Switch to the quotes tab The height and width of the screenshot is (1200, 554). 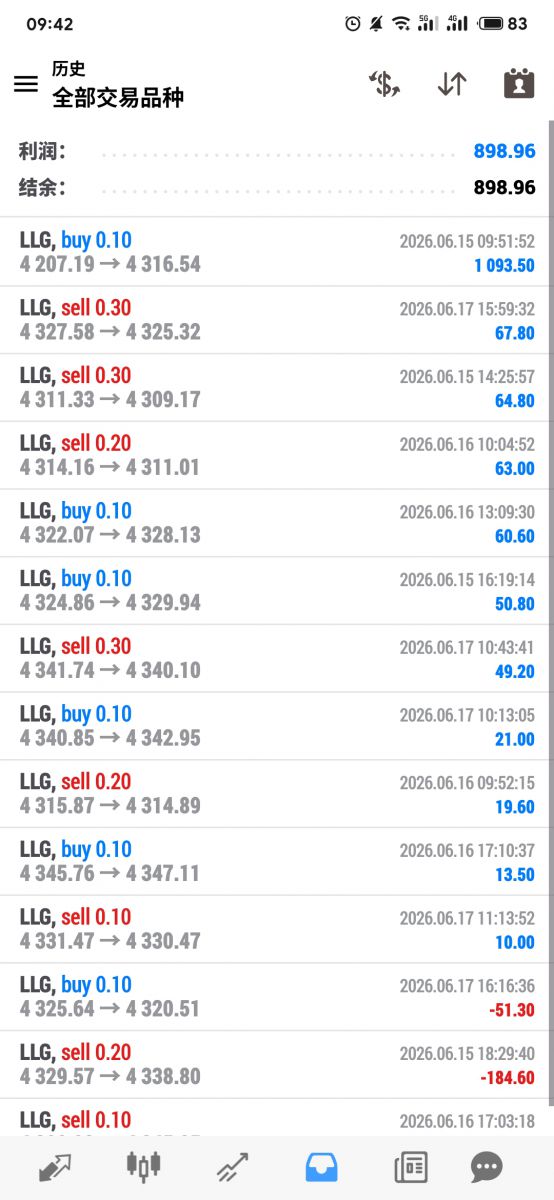point(55,1166)
